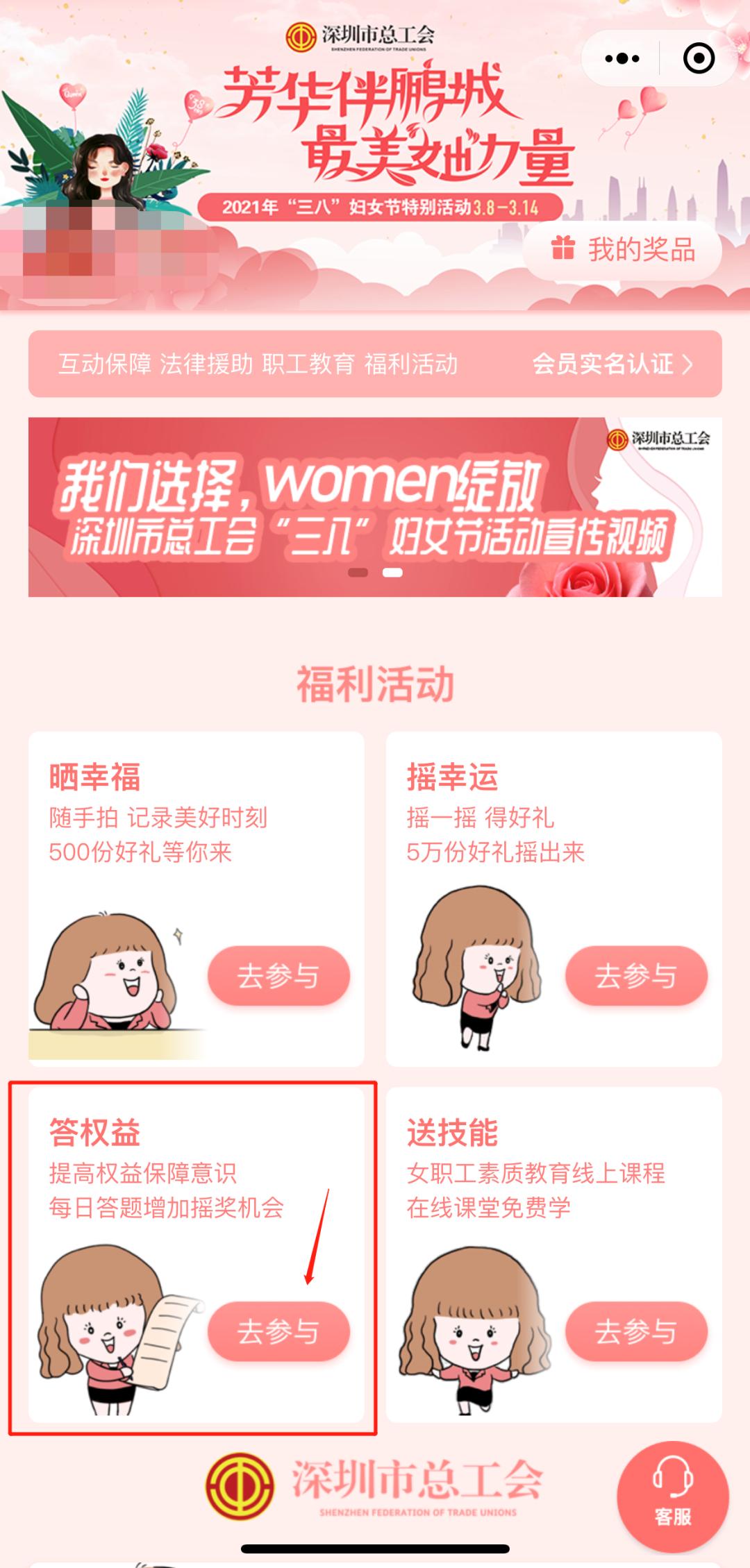Open the 妇女节活动宣传视频 banner
The height and width of the screenshot is (1568, 750).
[375, 507]
